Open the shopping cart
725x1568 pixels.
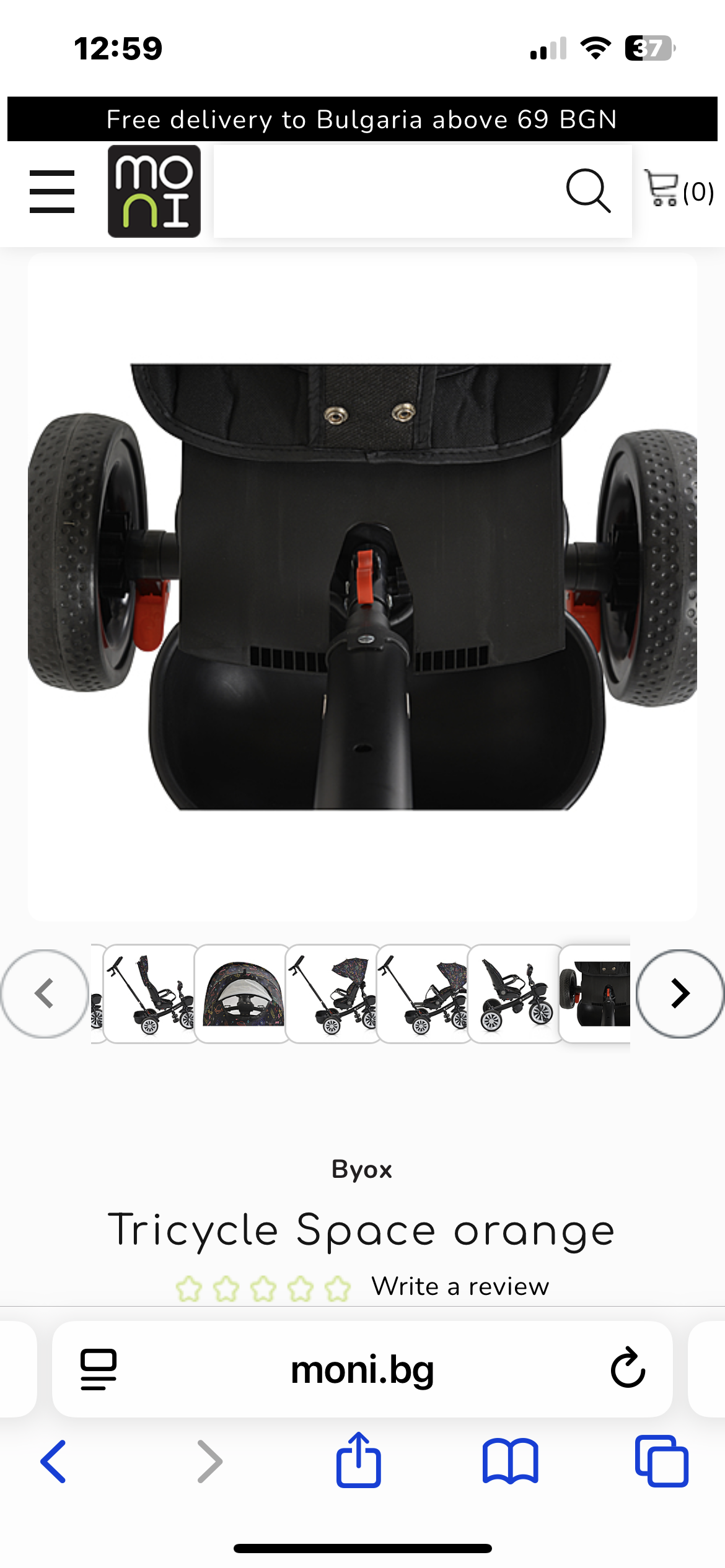pyautogui.click(x=679, y=190)
